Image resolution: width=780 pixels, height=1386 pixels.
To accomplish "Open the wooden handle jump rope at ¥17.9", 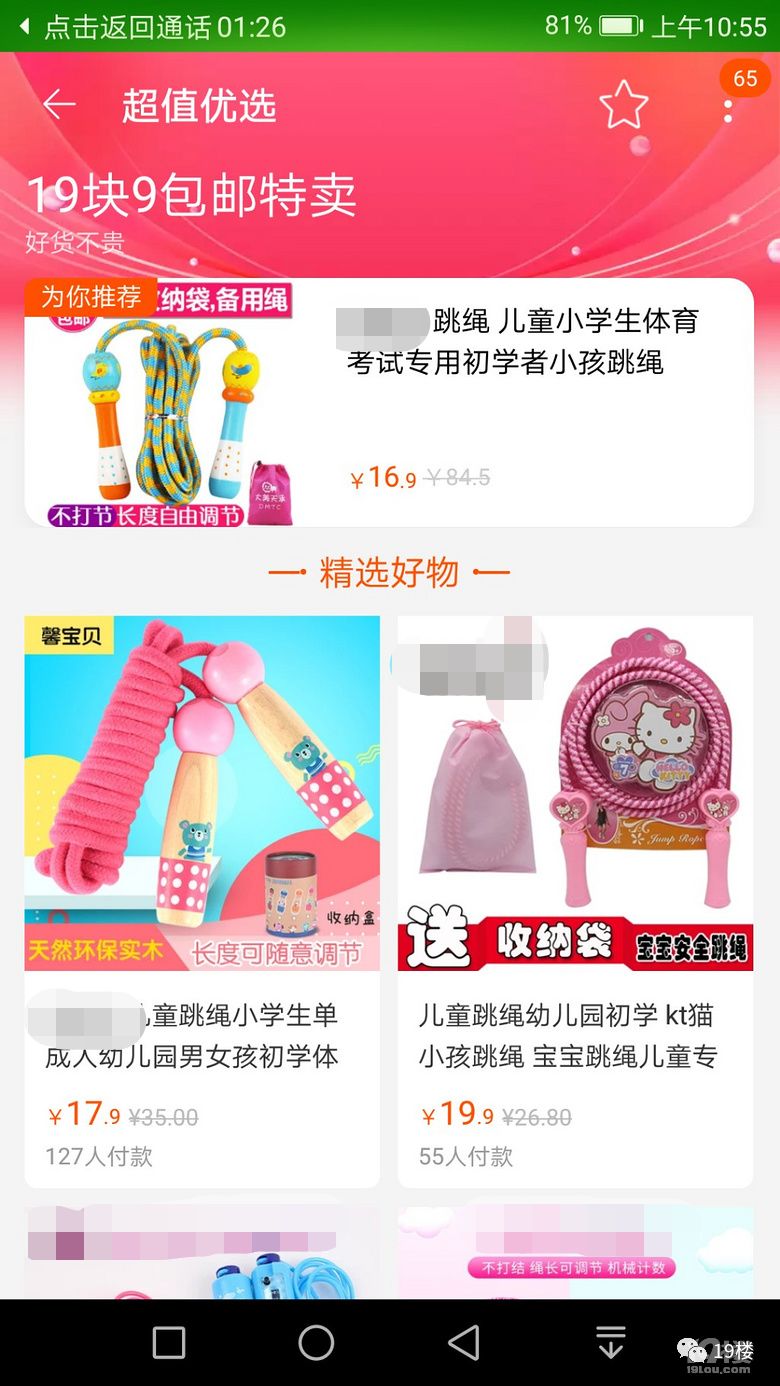I will [202, 900].
